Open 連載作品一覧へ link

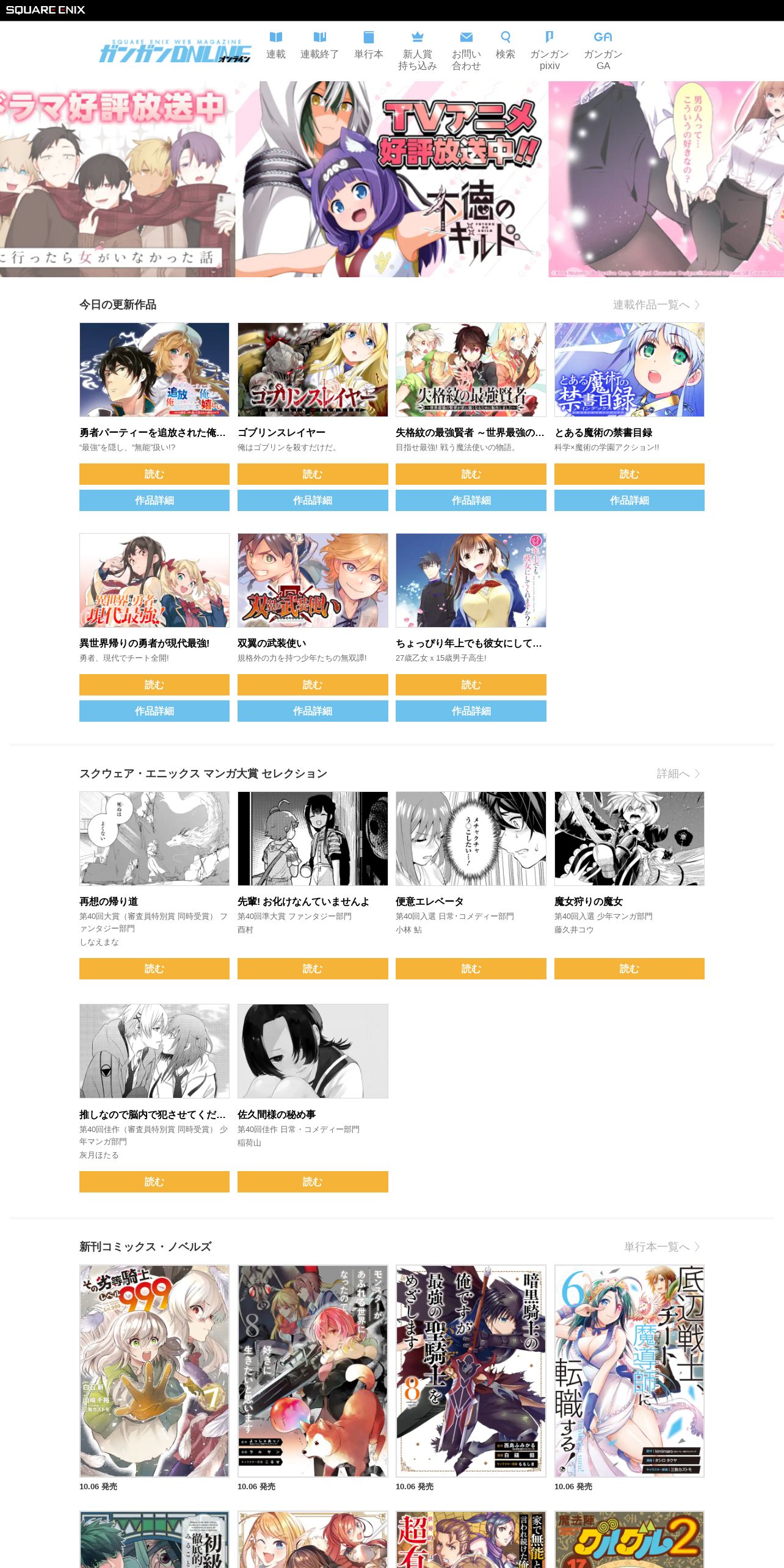pos(656,305)
